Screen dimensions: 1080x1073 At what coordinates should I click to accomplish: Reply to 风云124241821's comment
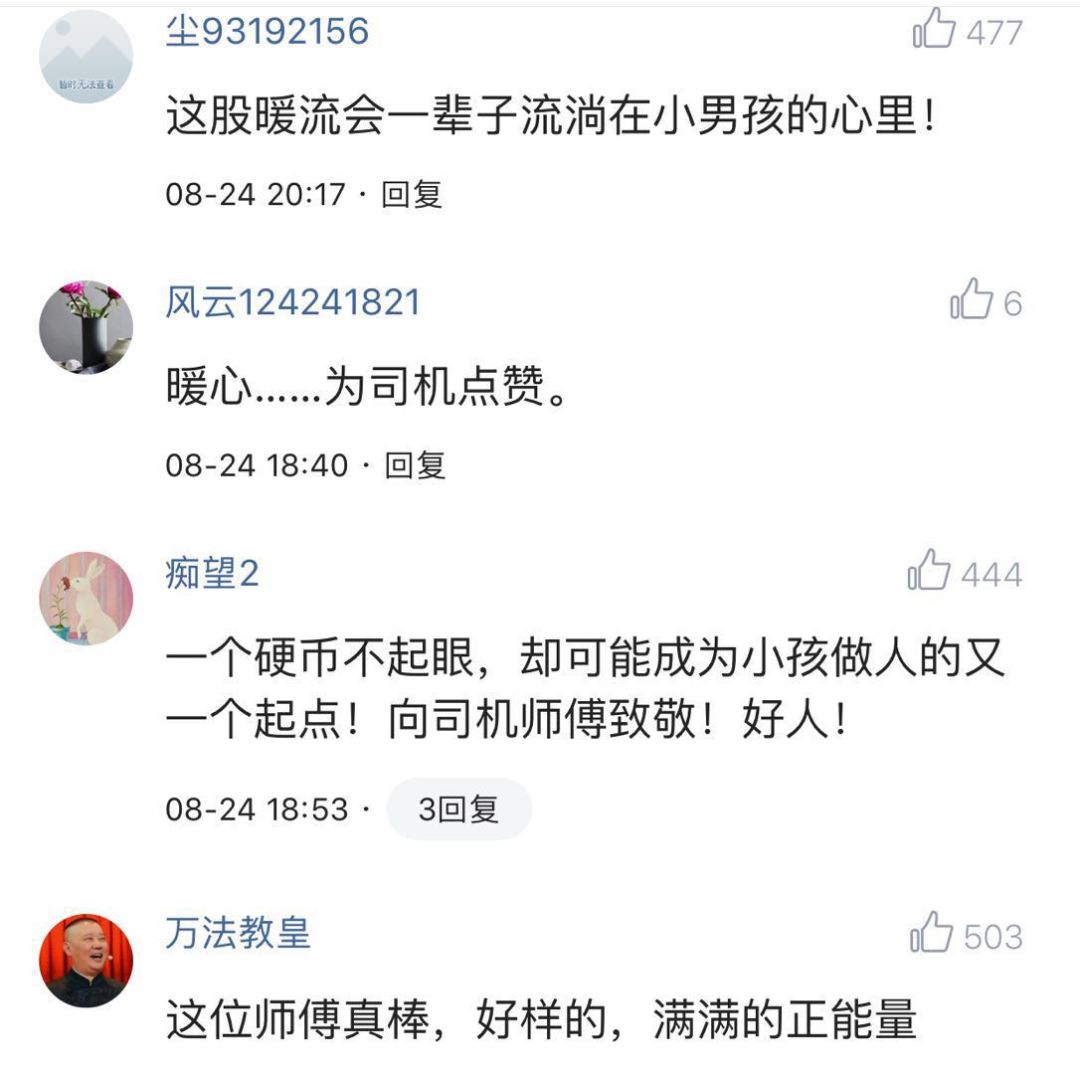tap(415, 465)
